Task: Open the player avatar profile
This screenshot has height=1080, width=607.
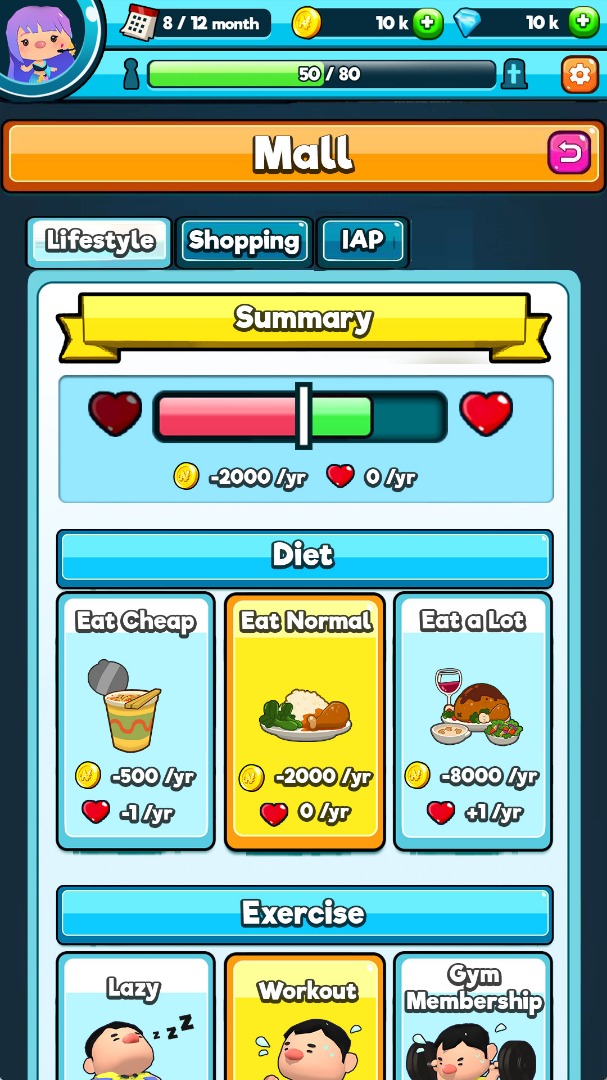Action: [x=45, y=40]
